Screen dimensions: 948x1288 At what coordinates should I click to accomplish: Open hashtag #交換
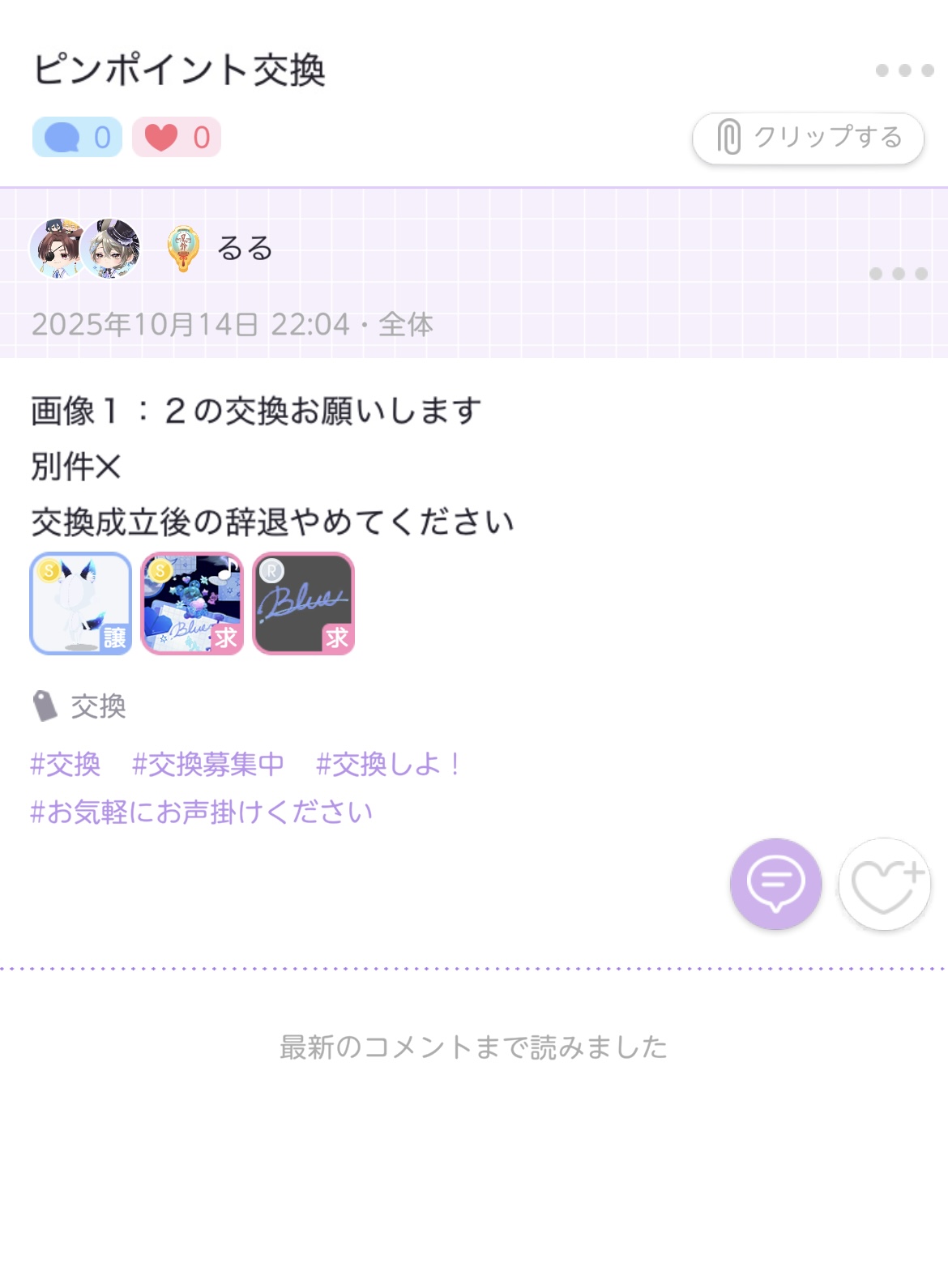[66, 764]
